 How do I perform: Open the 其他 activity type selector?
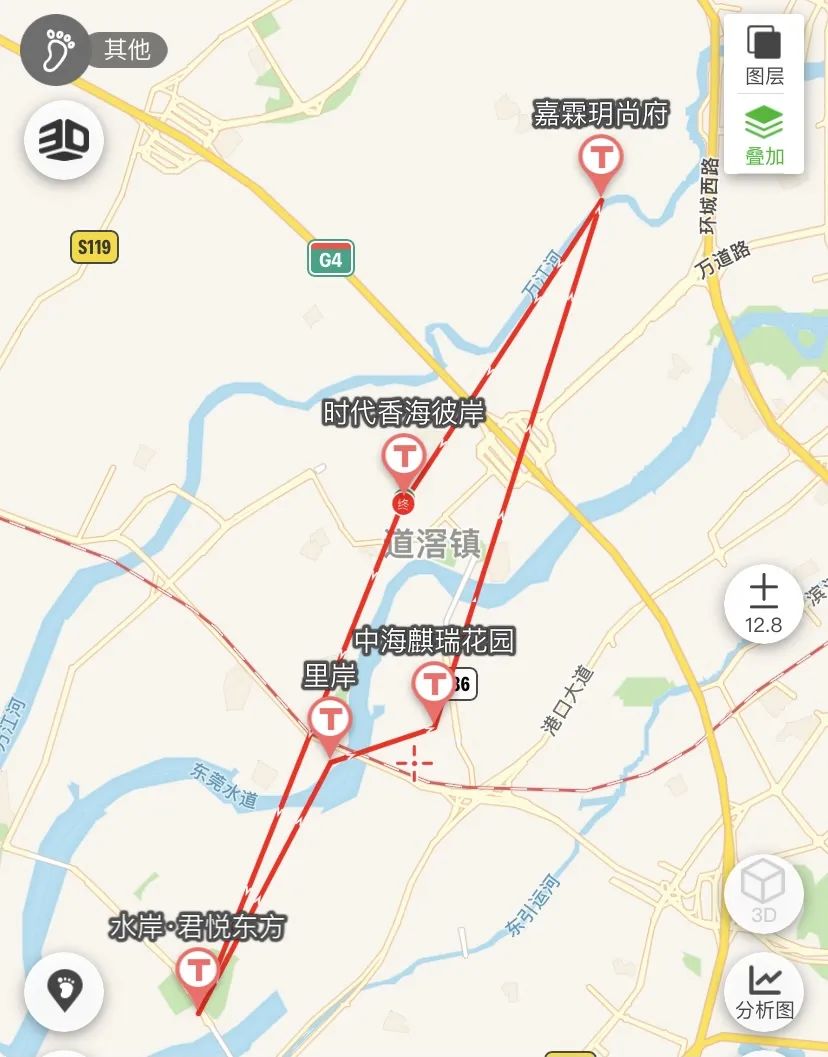[x=95, y=48]
